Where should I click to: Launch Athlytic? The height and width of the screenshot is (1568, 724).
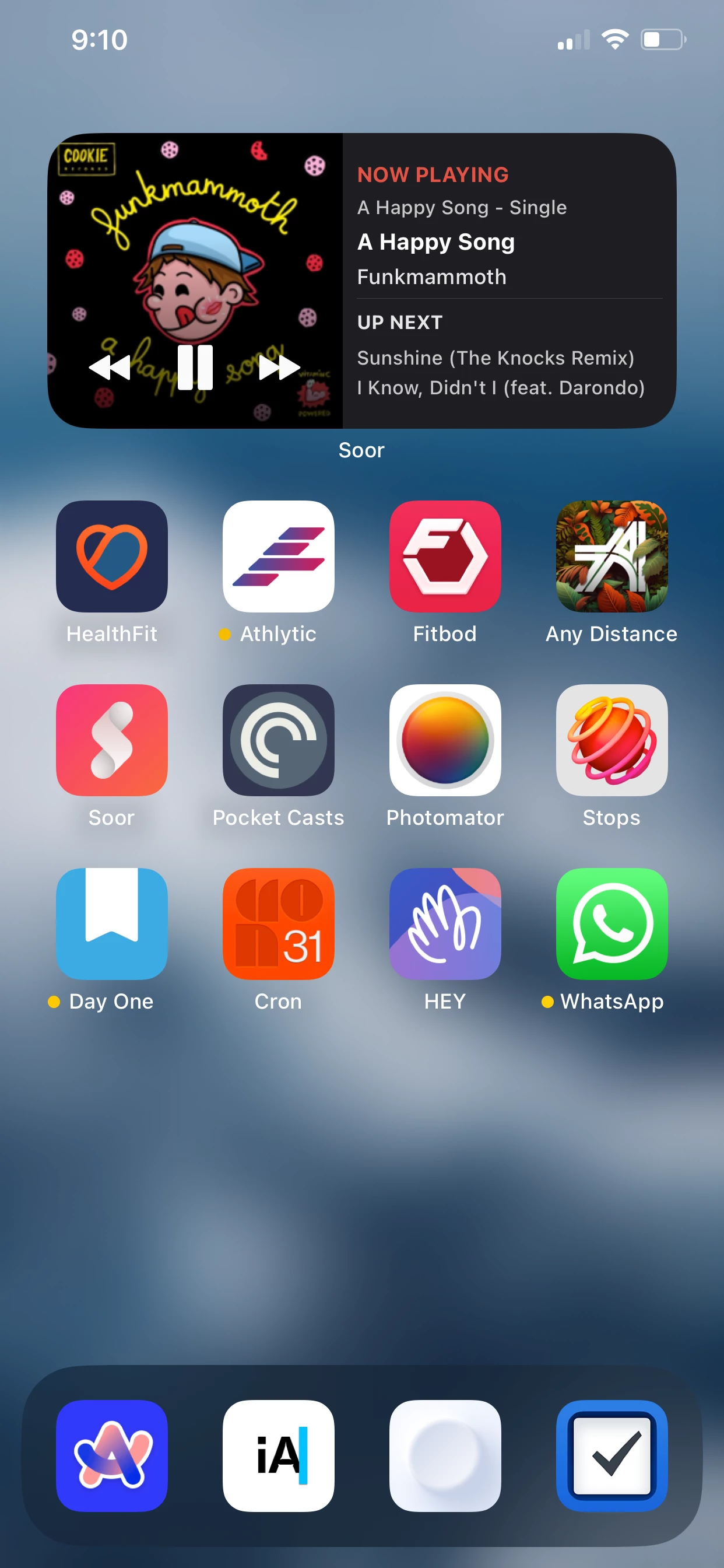pyautogui.click(x=278, y=556)
